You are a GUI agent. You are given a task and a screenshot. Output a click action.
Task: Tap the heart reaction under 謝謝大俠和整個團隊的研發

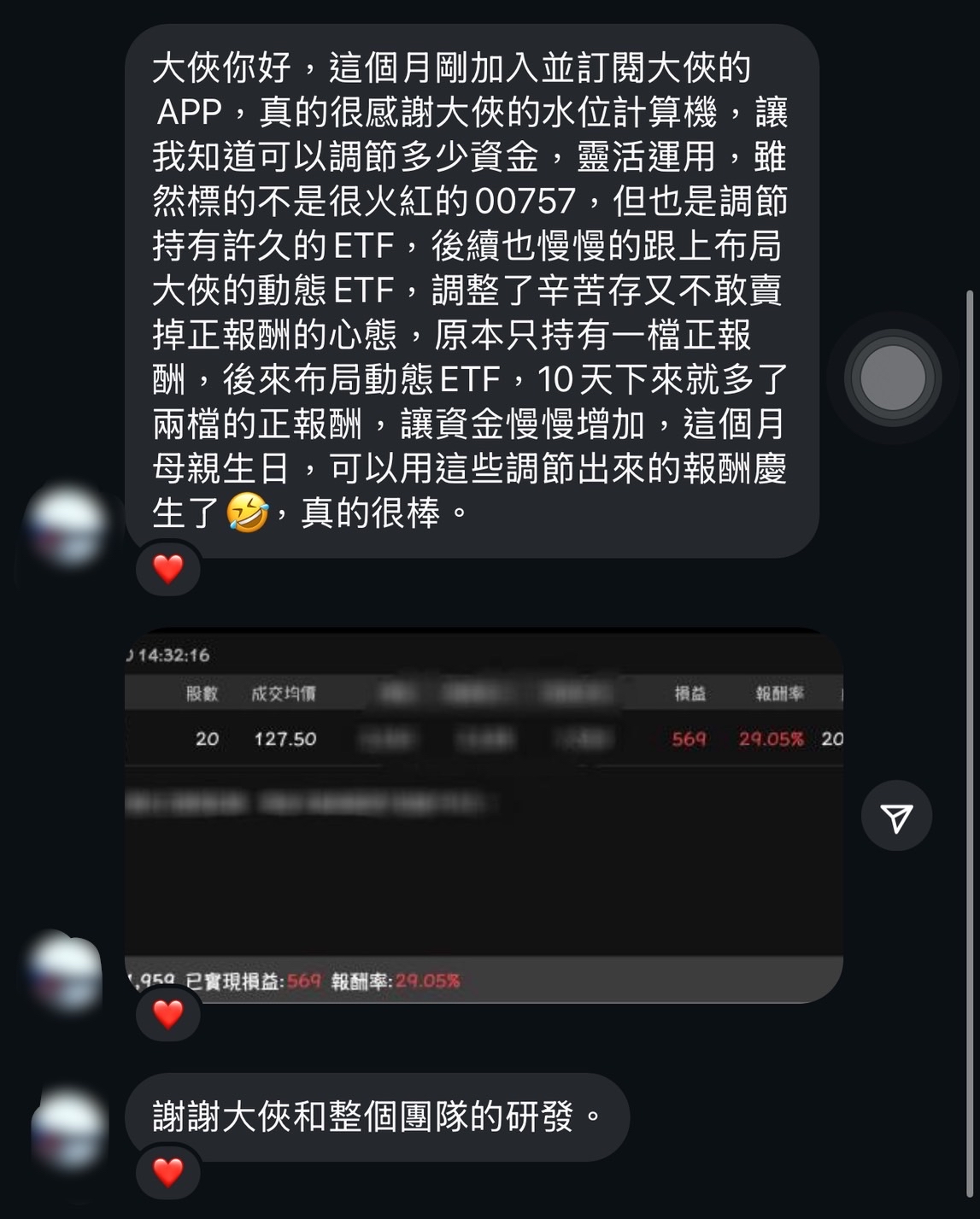[168, 1172]
